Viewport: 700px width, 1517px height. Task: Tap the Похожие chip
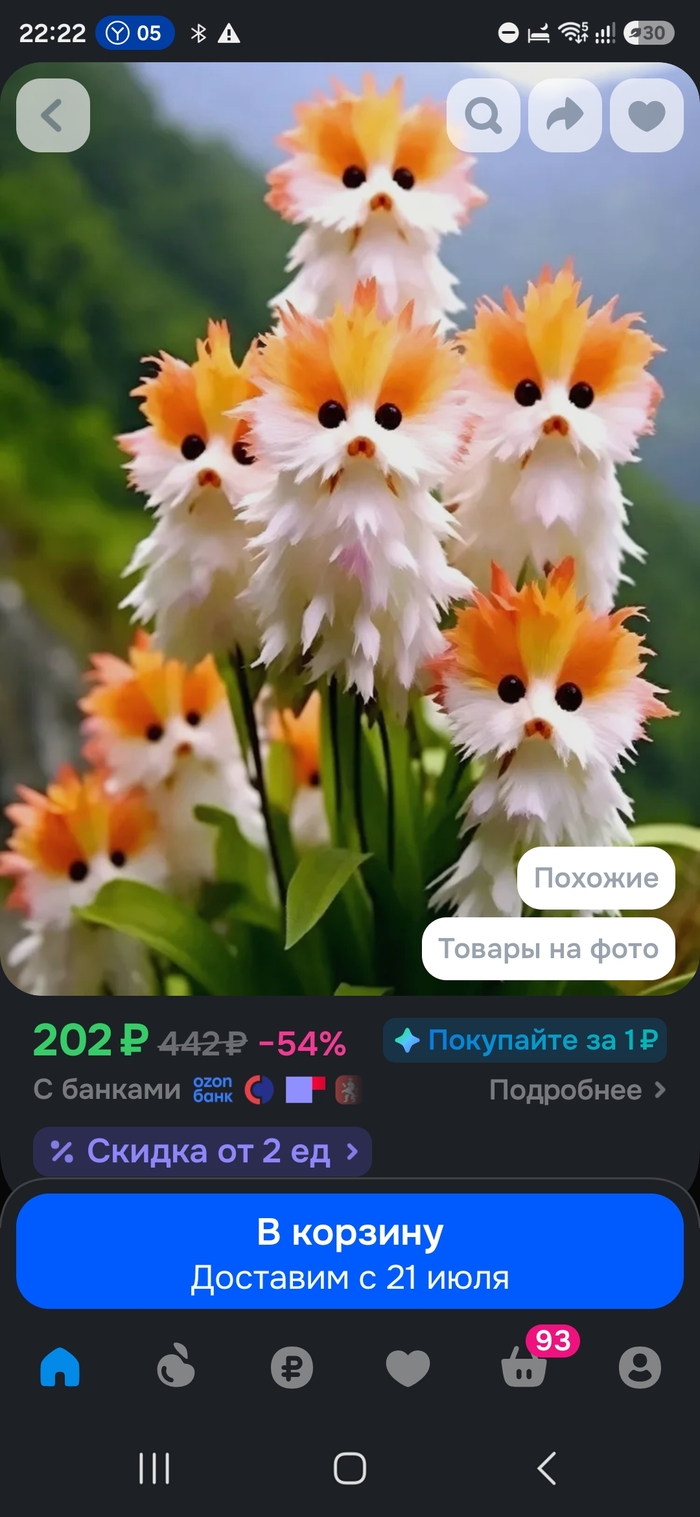click(596, 878)
